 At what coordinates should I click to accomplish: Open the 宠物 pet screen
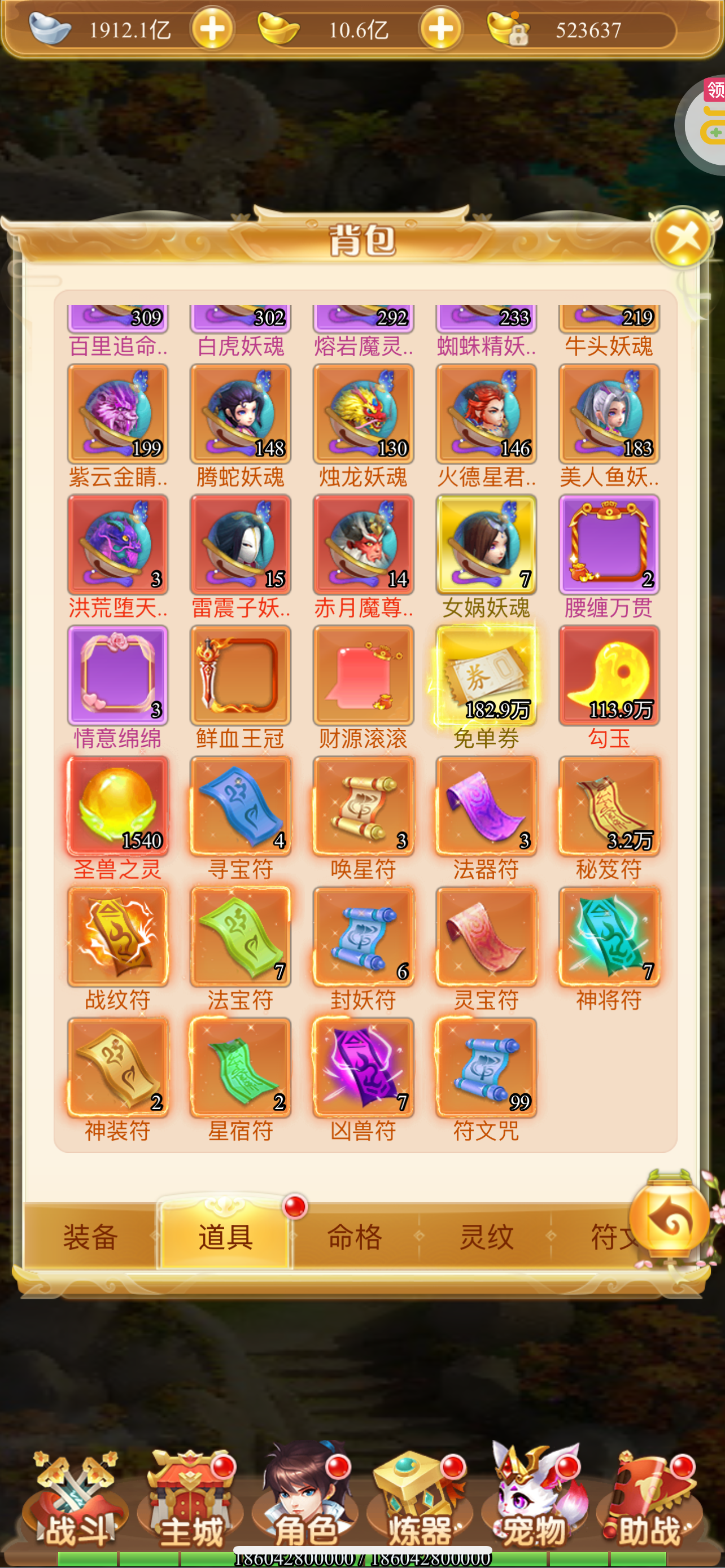(x=535, y=1497)
